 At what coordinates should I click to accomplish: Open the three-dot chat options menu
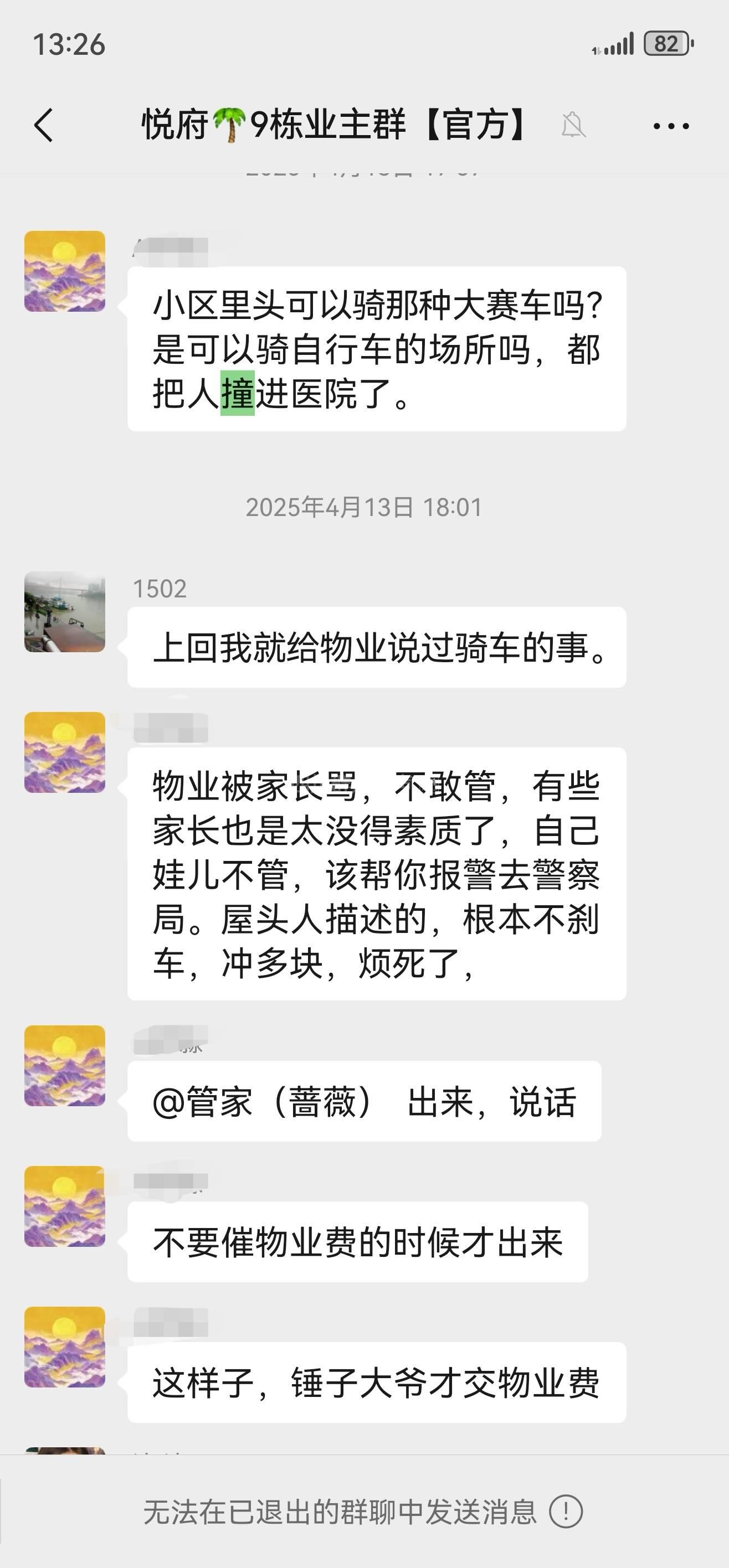670,126
